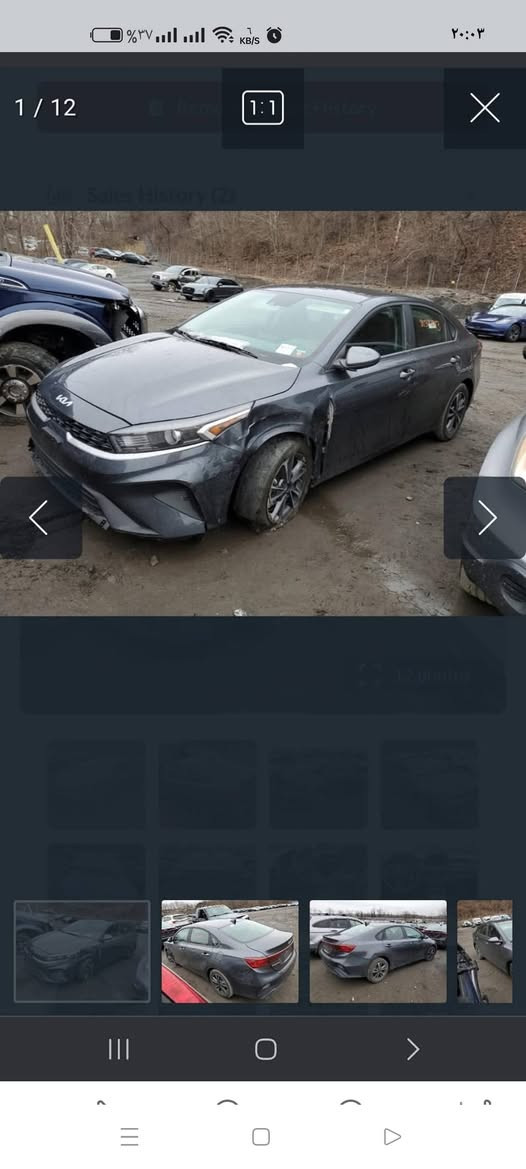Select the partially visible fourth thumbnail

tap(484, 951)
